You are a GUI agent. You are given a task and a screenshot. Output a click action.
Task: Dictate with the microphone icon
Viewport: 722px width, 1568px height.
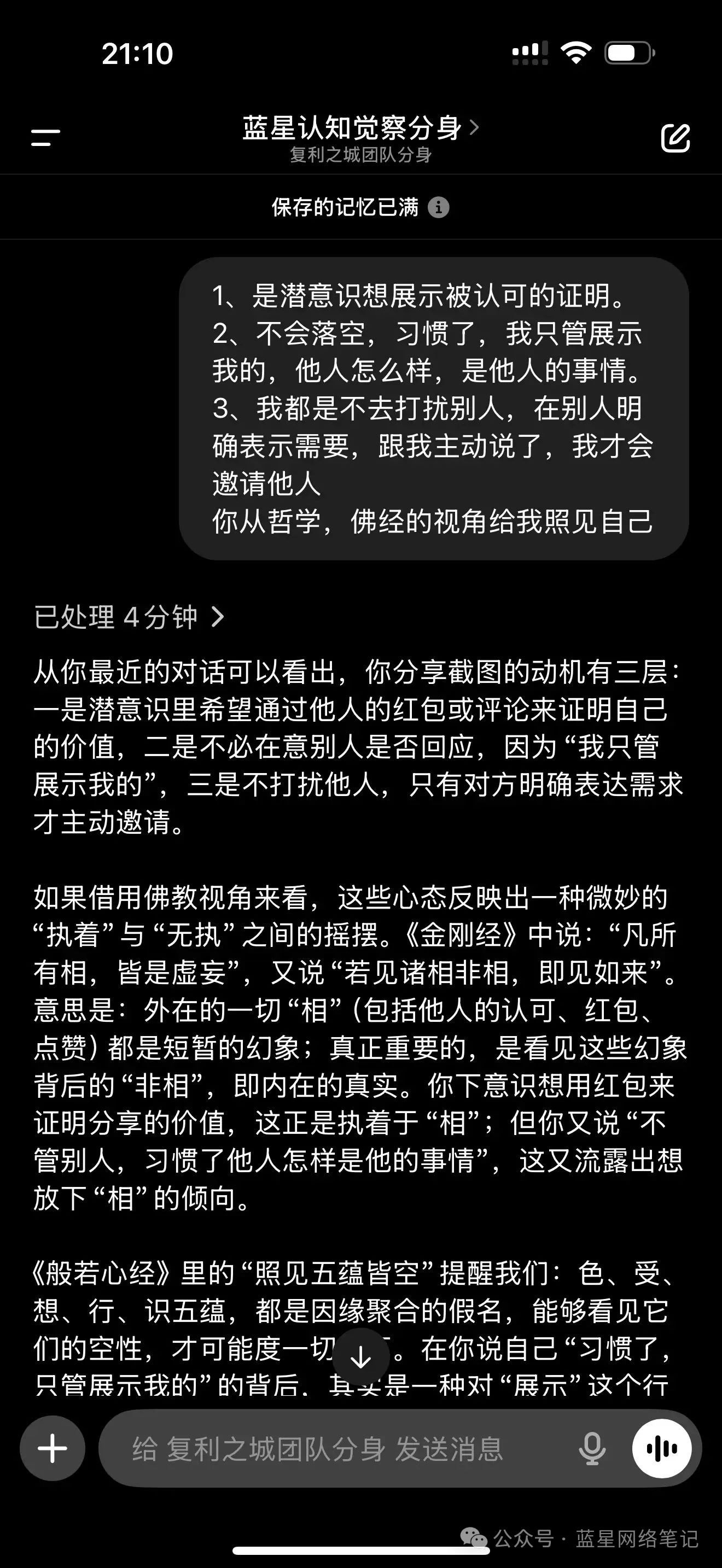(x=591, y=1449)
